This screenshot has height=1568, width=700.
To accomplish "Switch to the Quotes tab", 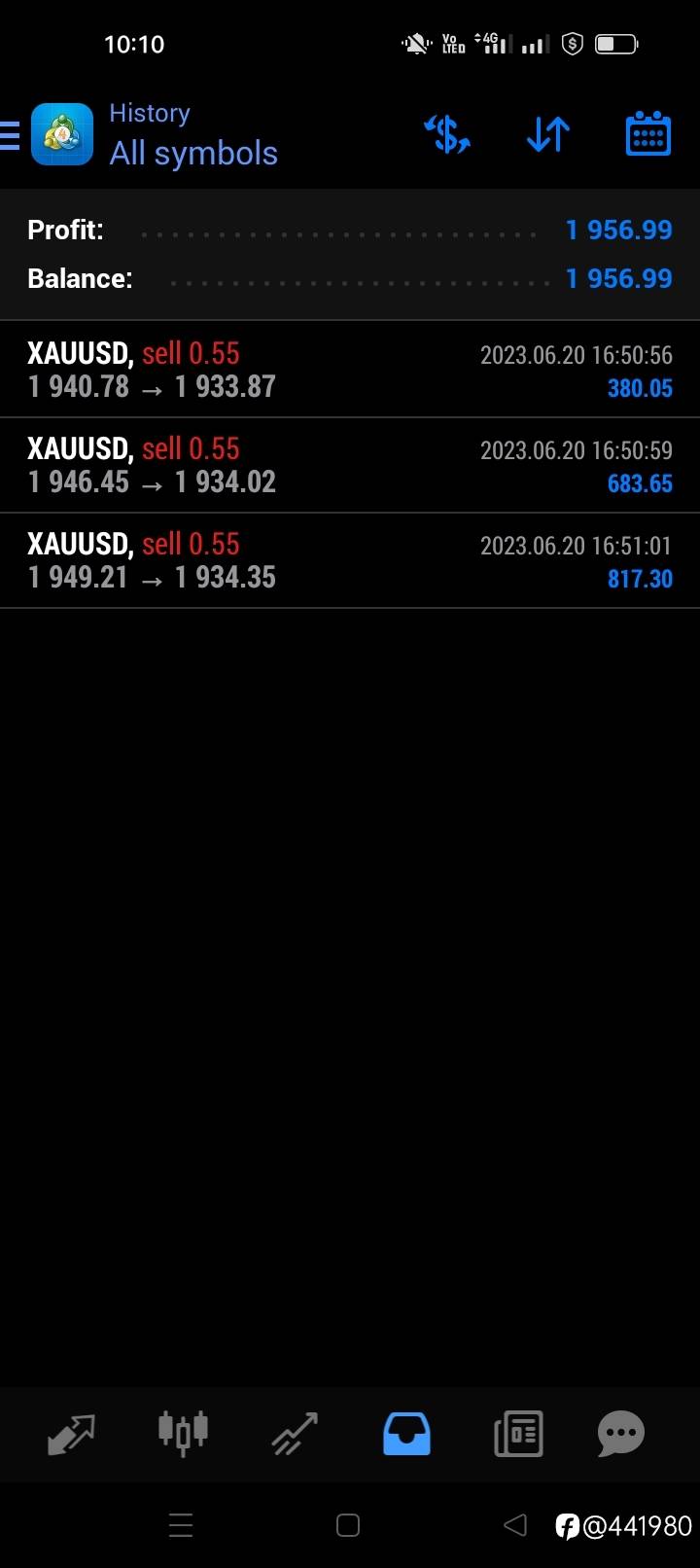I will (x=72, y=1434).
